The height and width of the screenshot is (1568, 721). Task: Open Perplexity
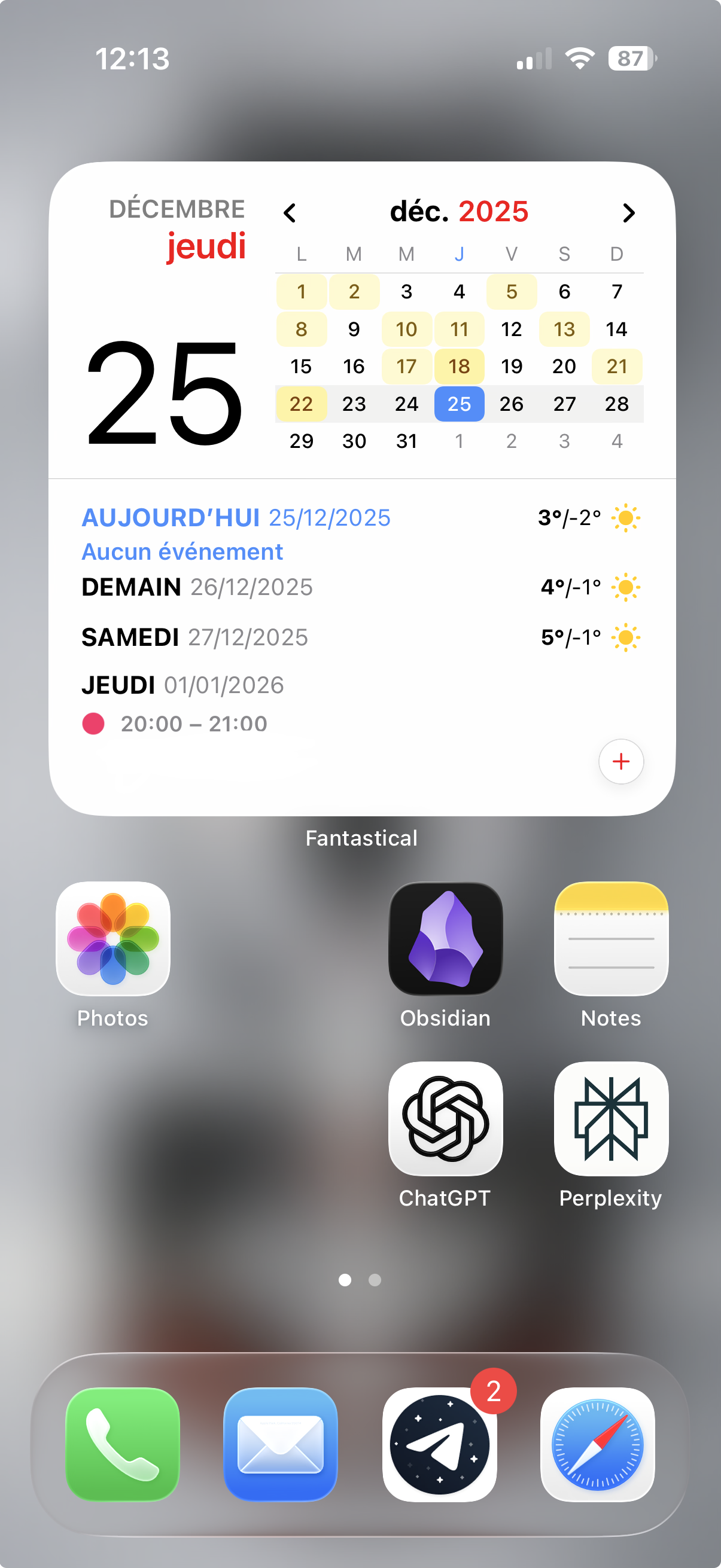point(611,1119)
